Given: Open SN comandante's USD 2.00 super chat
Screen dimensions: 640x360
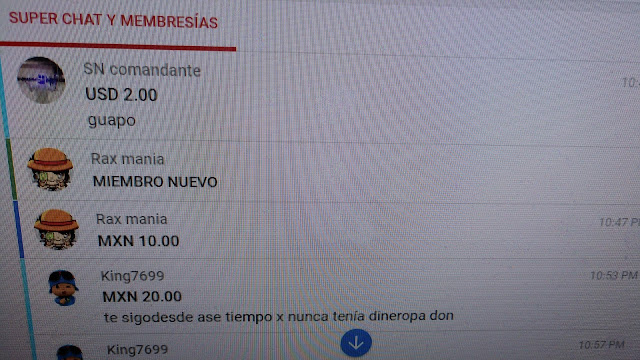Looking at the screenshot, I should [320, 96].
